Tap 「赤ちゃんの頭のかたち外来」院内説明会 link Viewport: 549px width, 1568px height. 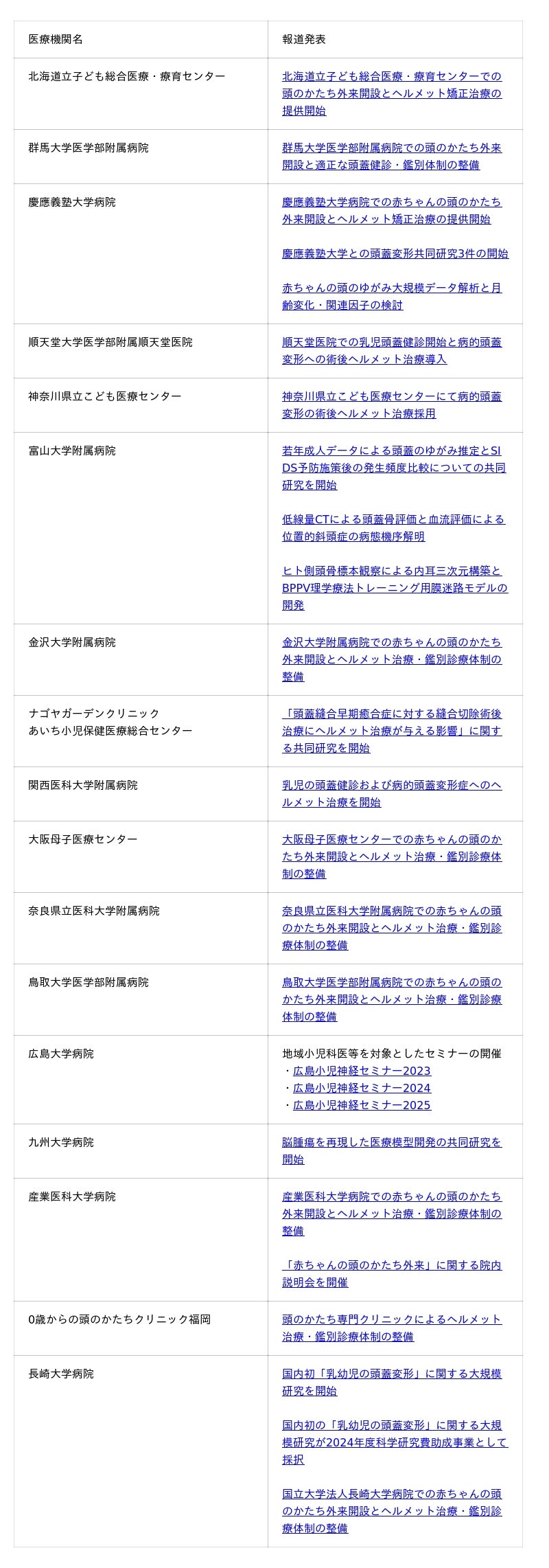(x=391, y=1273)
